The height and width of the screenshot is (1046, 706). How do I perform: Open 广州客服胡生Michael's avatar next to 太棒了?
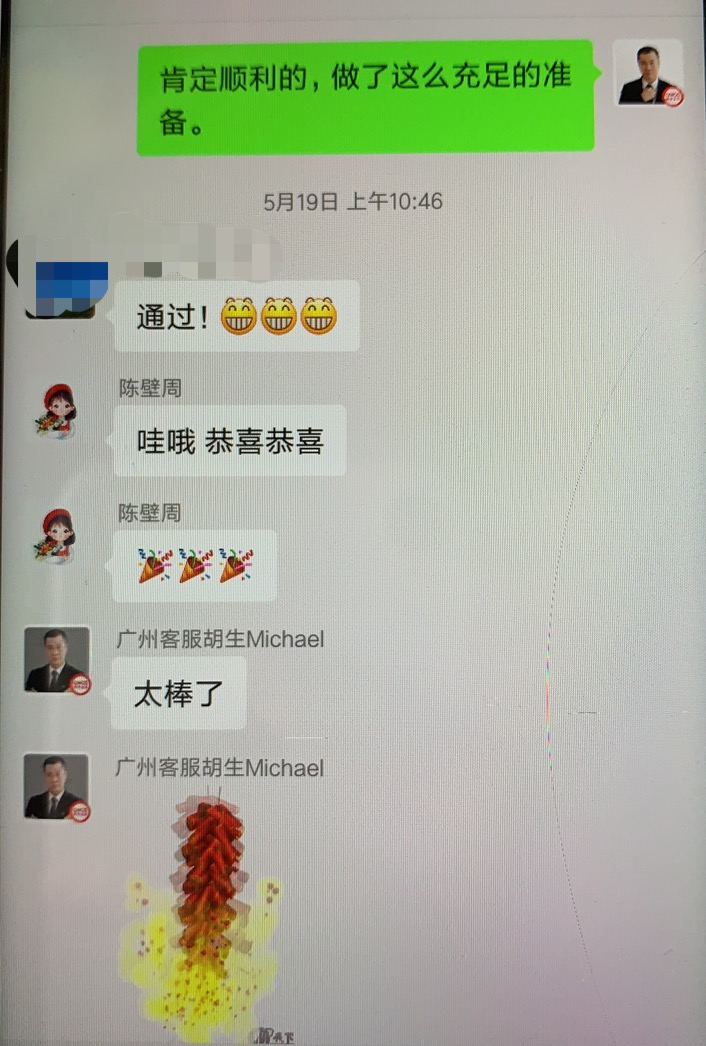(x=57, y=660)
